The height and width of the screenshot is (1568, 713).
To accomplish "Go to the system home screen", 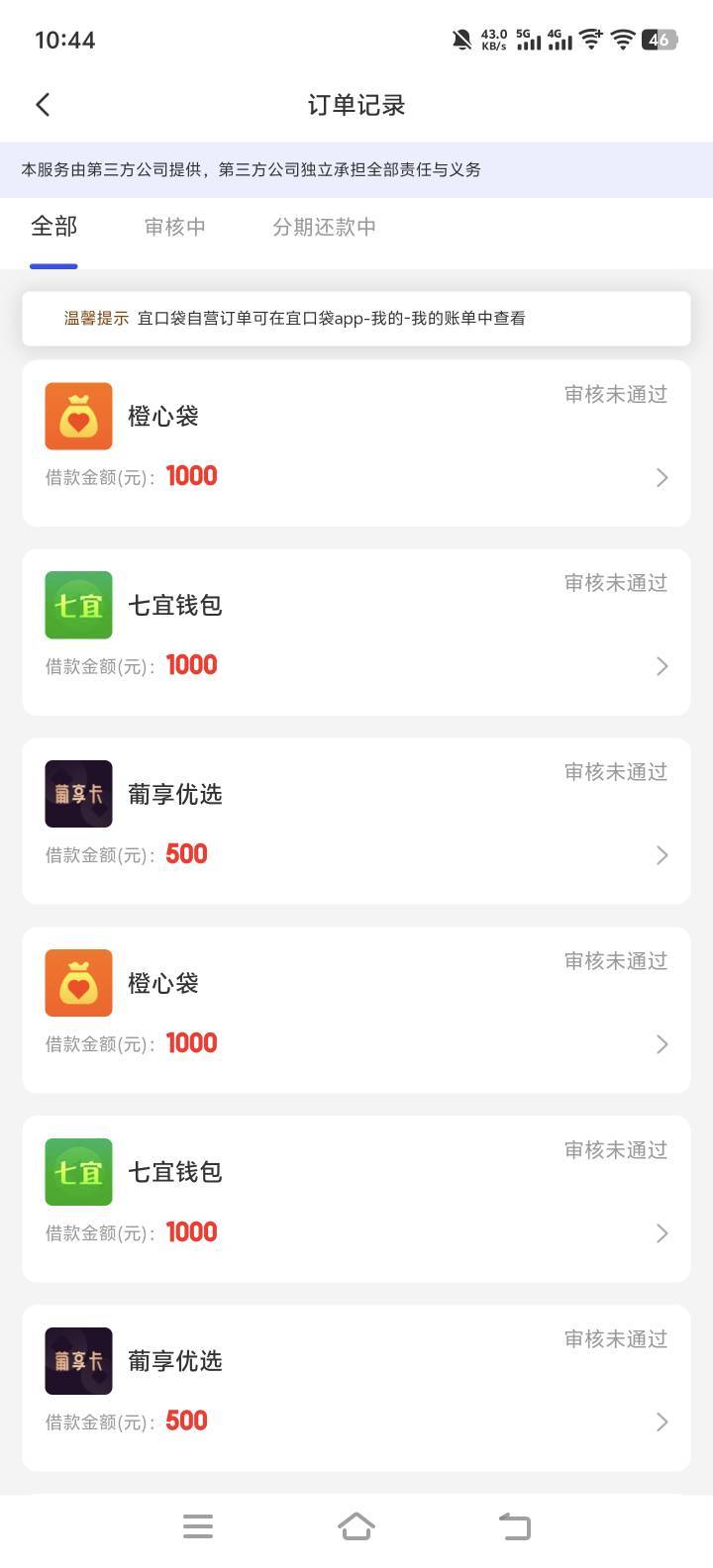I will coord(356,1526).
